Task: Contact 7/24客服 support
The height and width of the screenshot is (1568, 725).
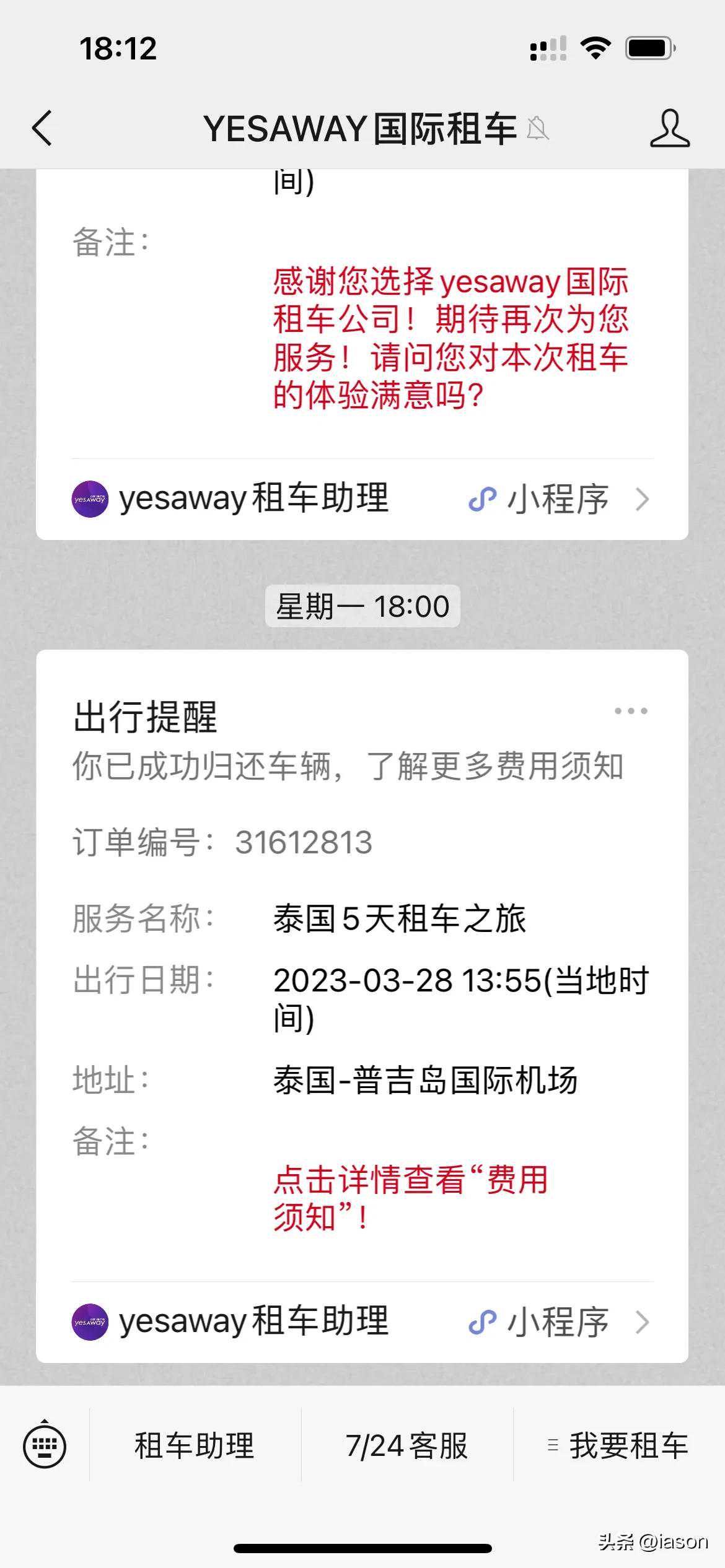Action: (406, 1446)
